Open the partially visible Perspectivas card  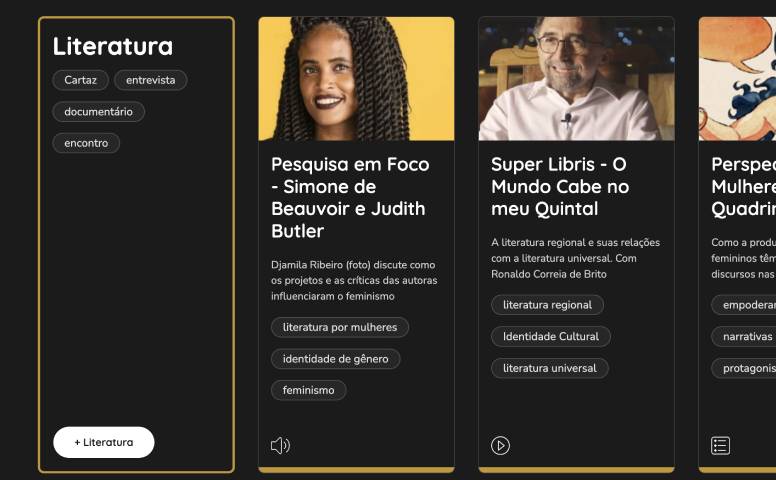pyautogui.click(x=742, y=186)
